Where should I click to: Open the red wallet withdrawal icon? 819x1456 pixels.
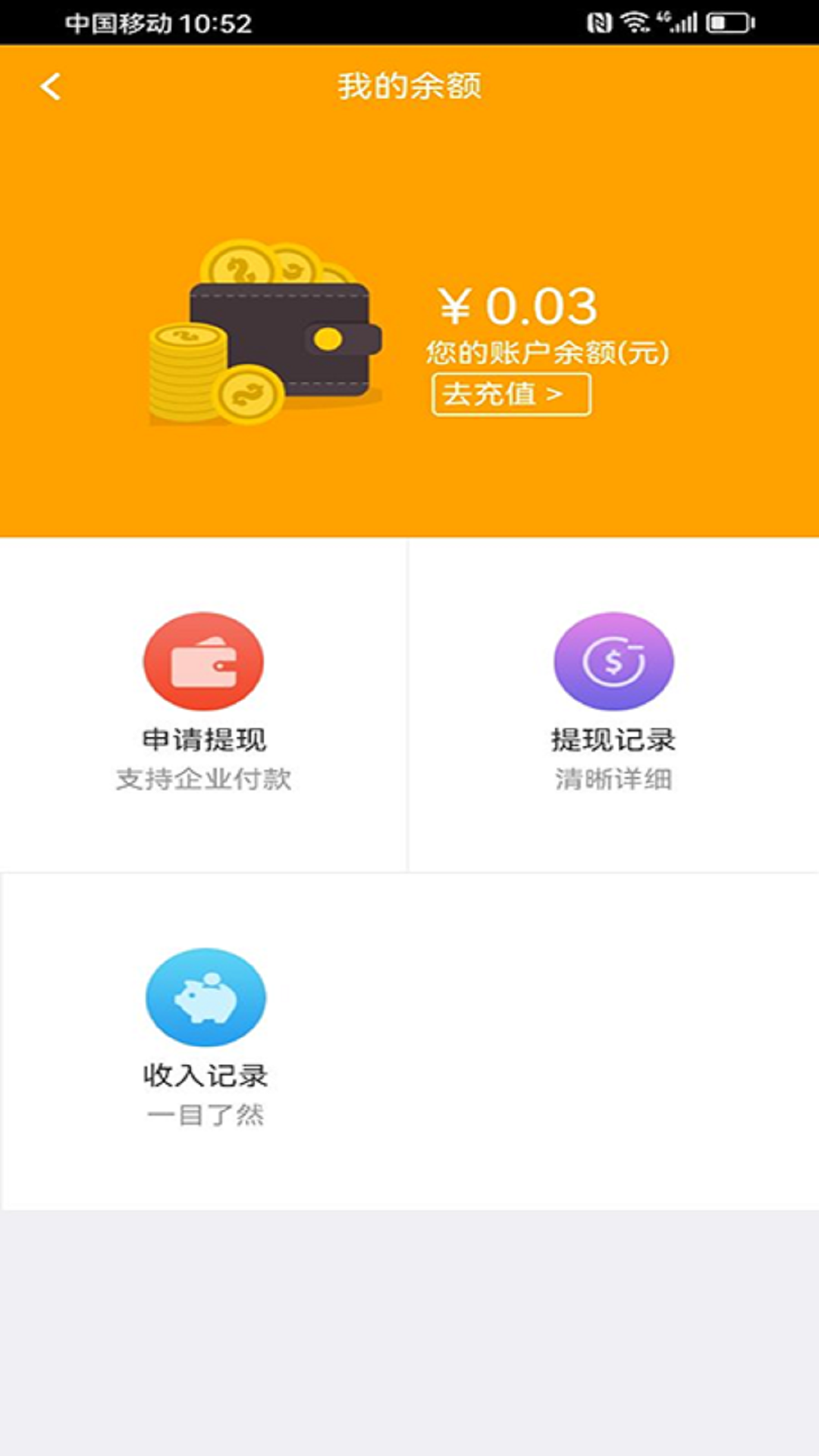pyautogui.click(x=203, y=661)
